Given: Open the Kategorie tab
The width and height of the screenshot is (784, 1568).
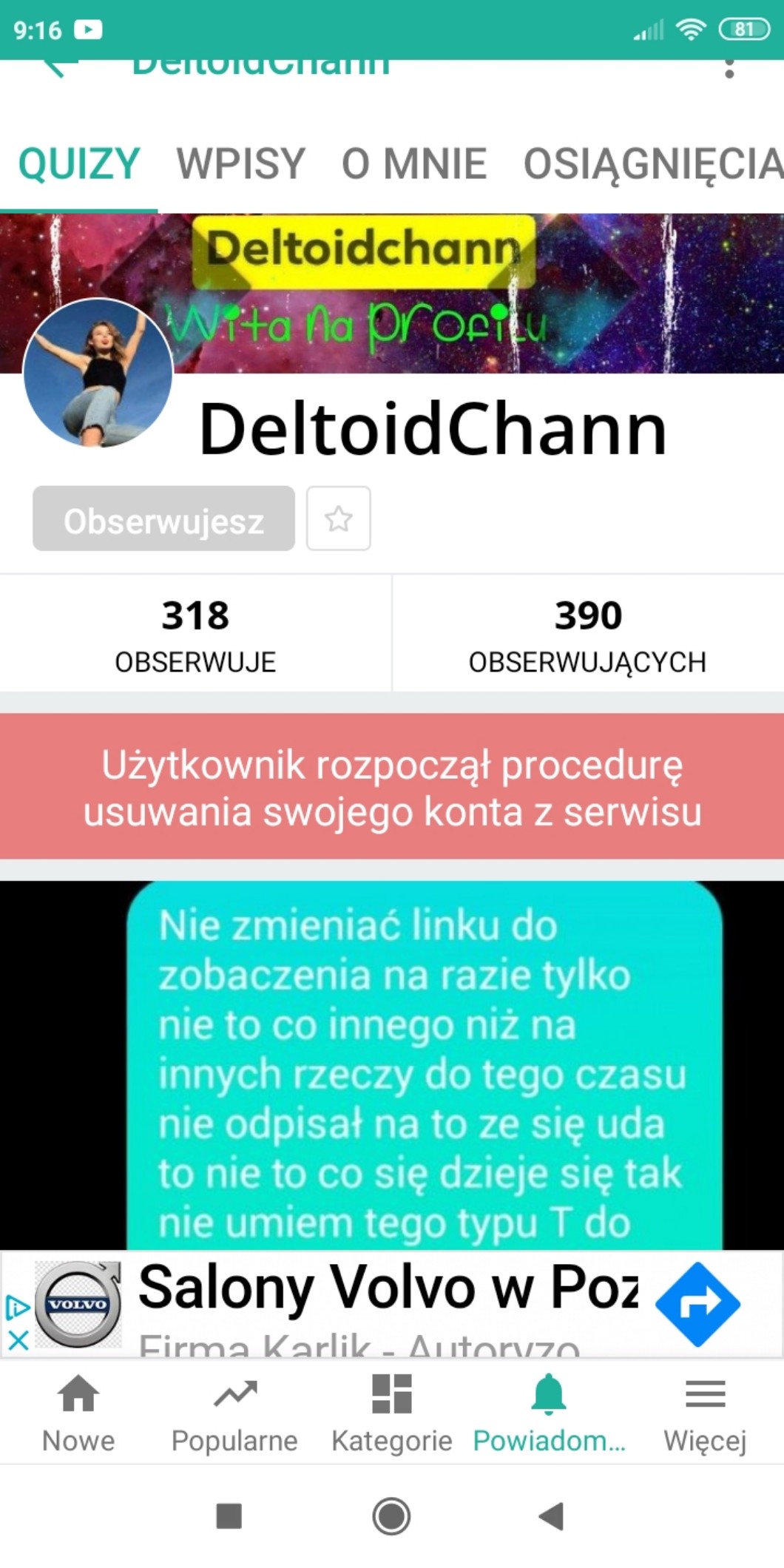Looking at the screenshot, I should click(391, 1414).
